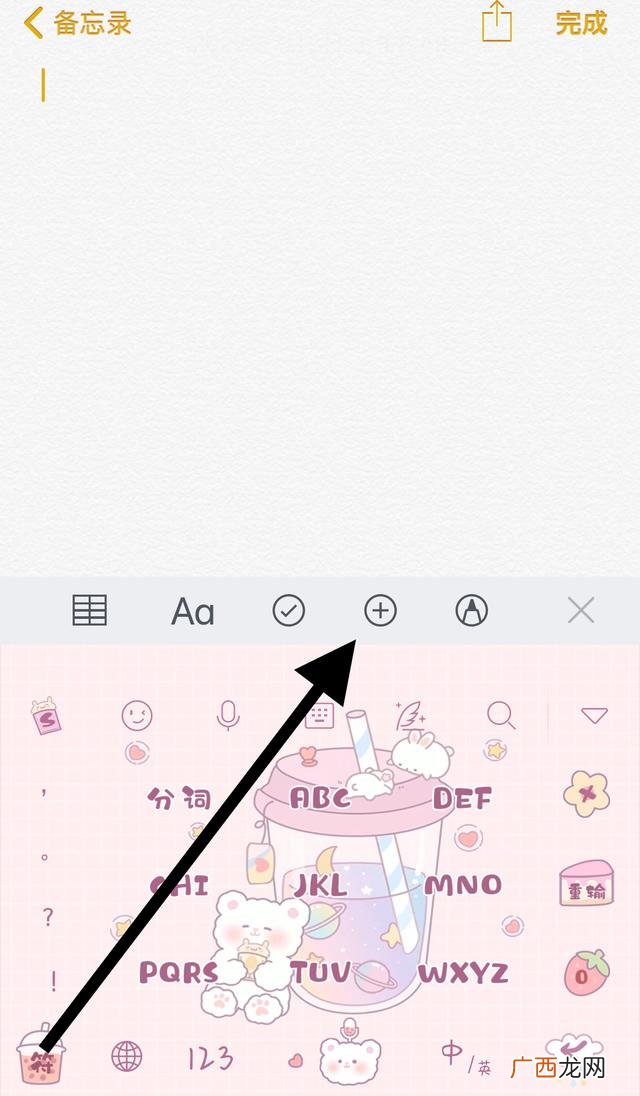
Task: Switch keyboard with globe icon
Action: tap(126, 1056)
